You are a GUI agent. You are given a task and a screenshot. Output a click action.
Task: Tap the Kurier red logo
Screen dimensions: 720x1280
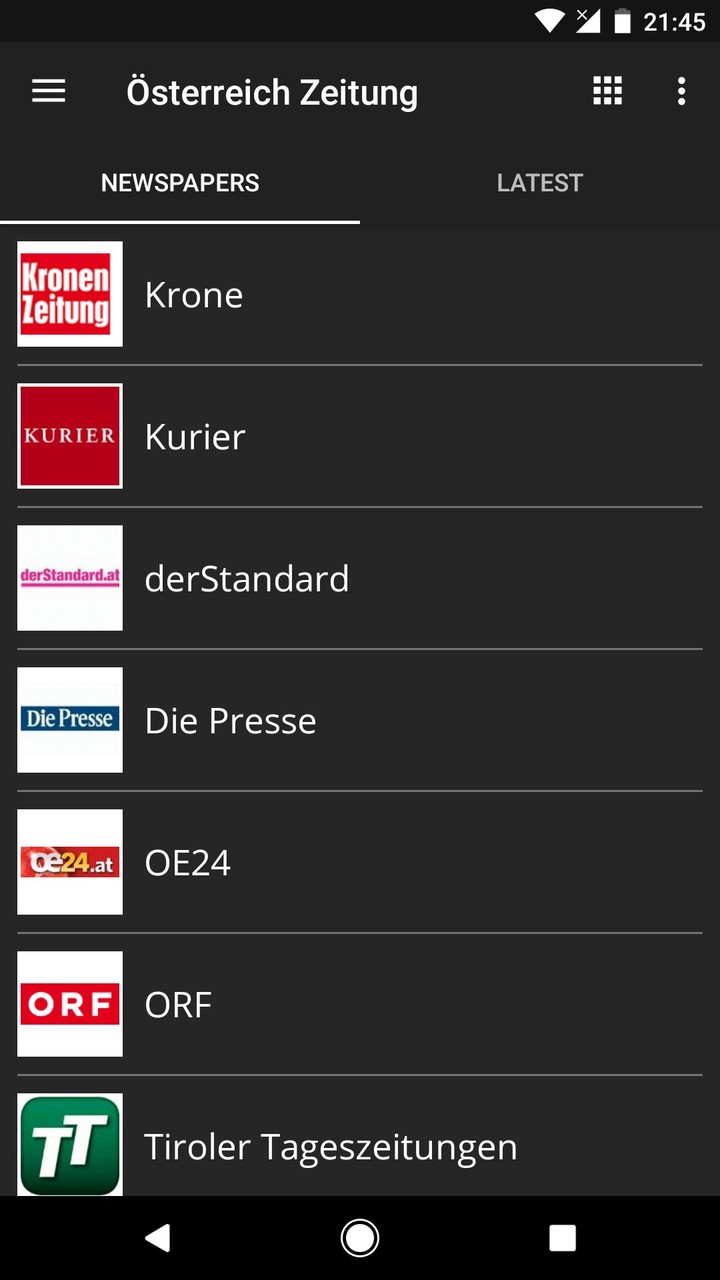[69, 436]
